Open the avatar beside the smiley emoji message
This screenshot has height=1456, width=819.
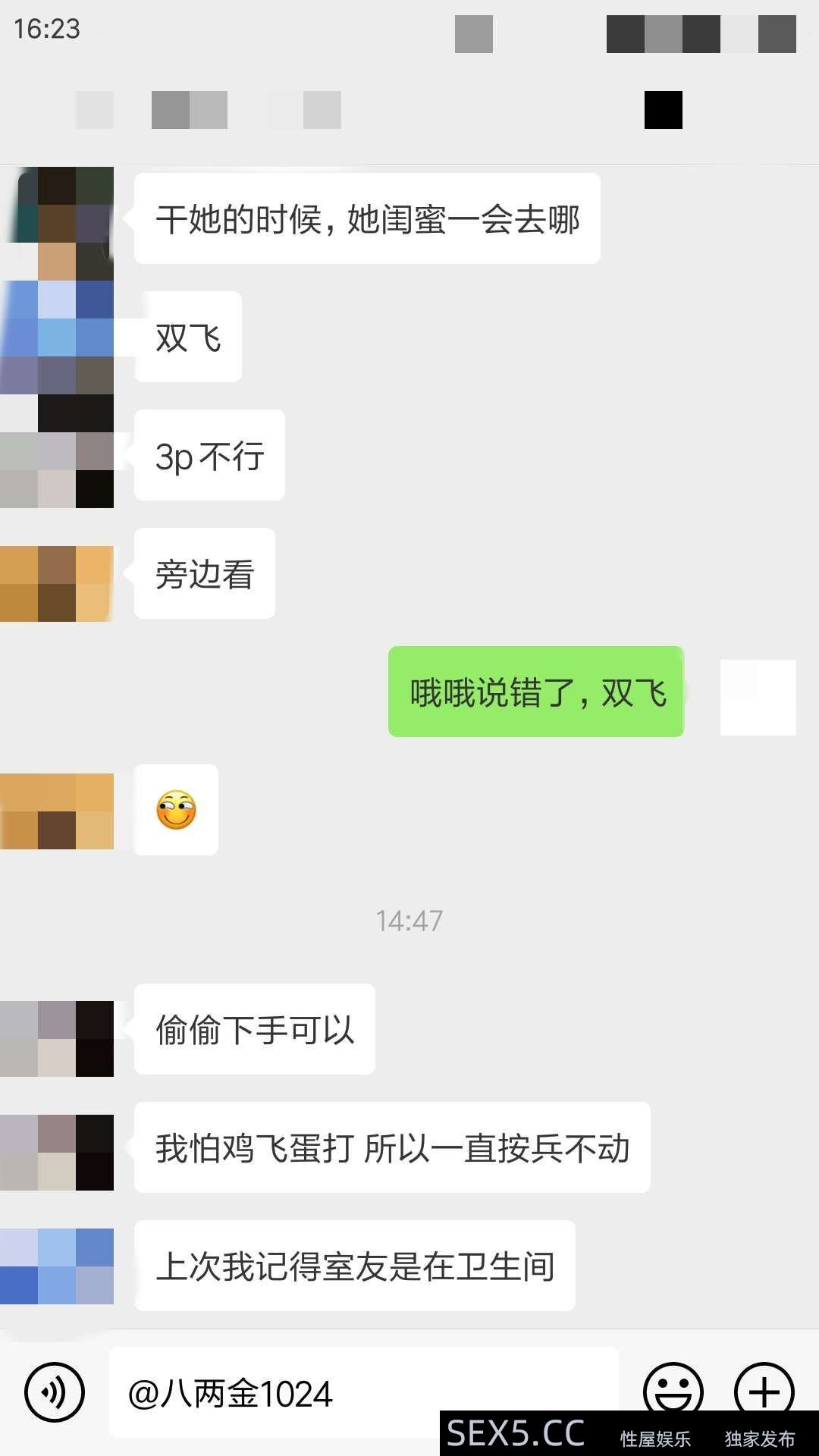coord(57,811)
